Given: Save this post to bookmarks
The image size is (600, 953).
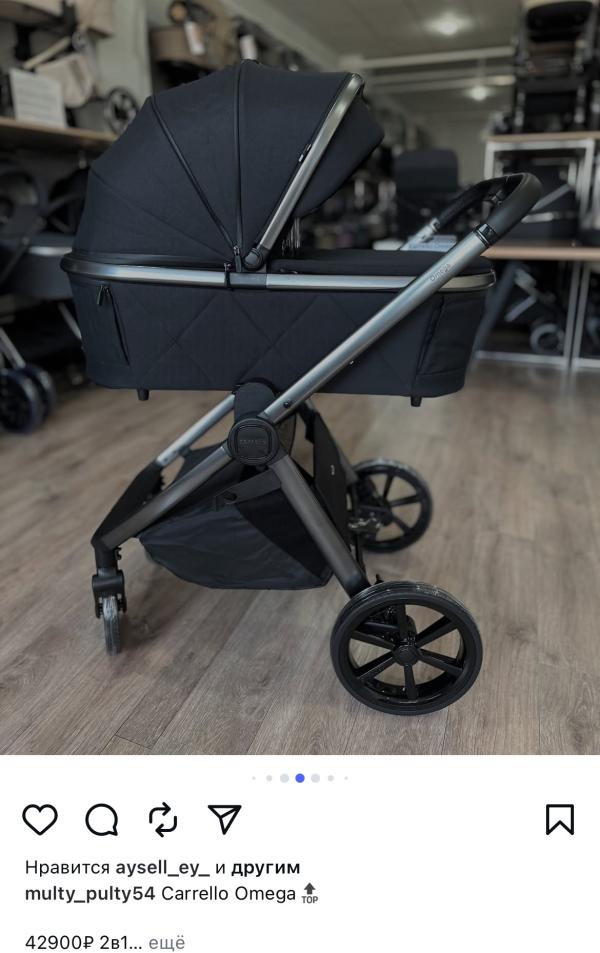Looking at the screenshot, I should [x=560, y=820].
